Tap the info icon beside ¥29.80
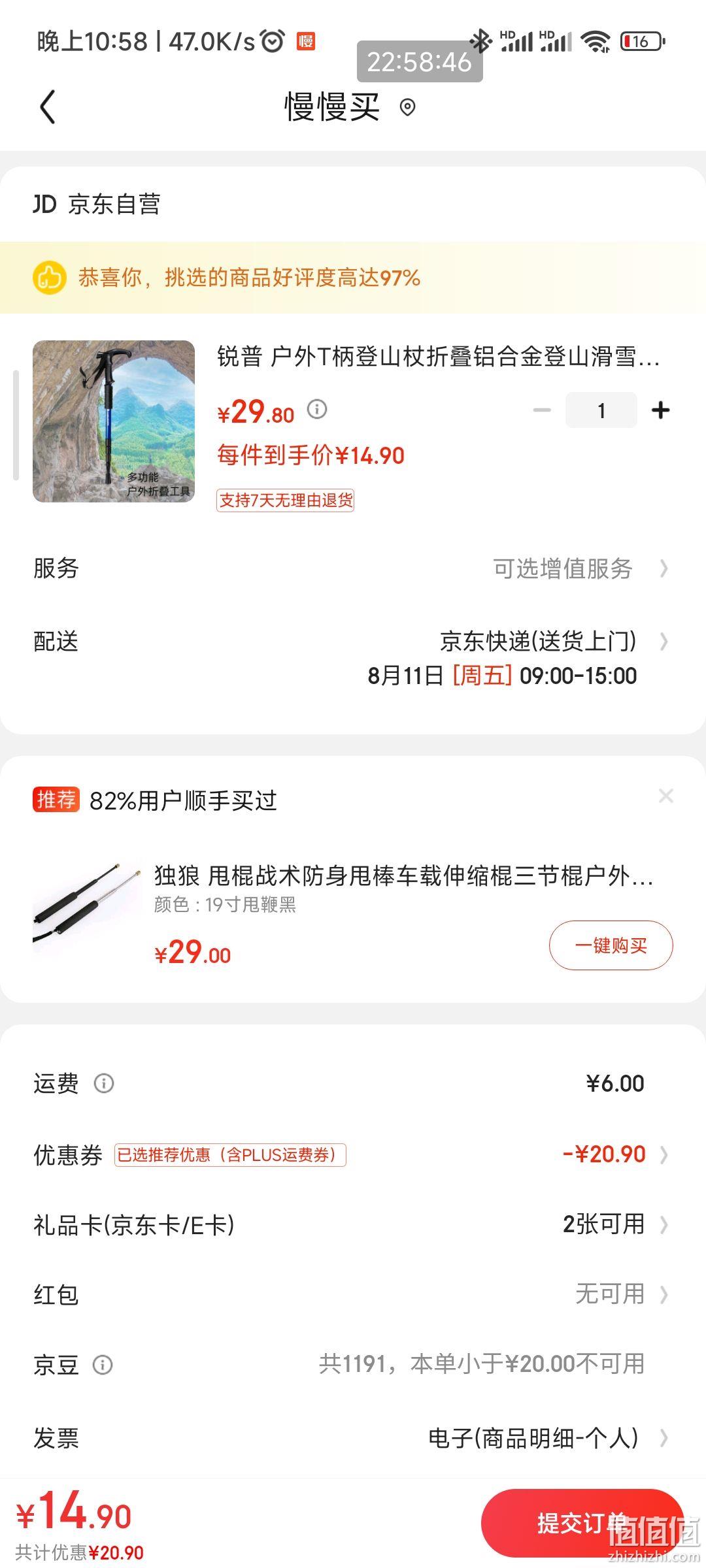Image resolution: width=706 pixels, height=1568 pixels. (x=317, y=410)
